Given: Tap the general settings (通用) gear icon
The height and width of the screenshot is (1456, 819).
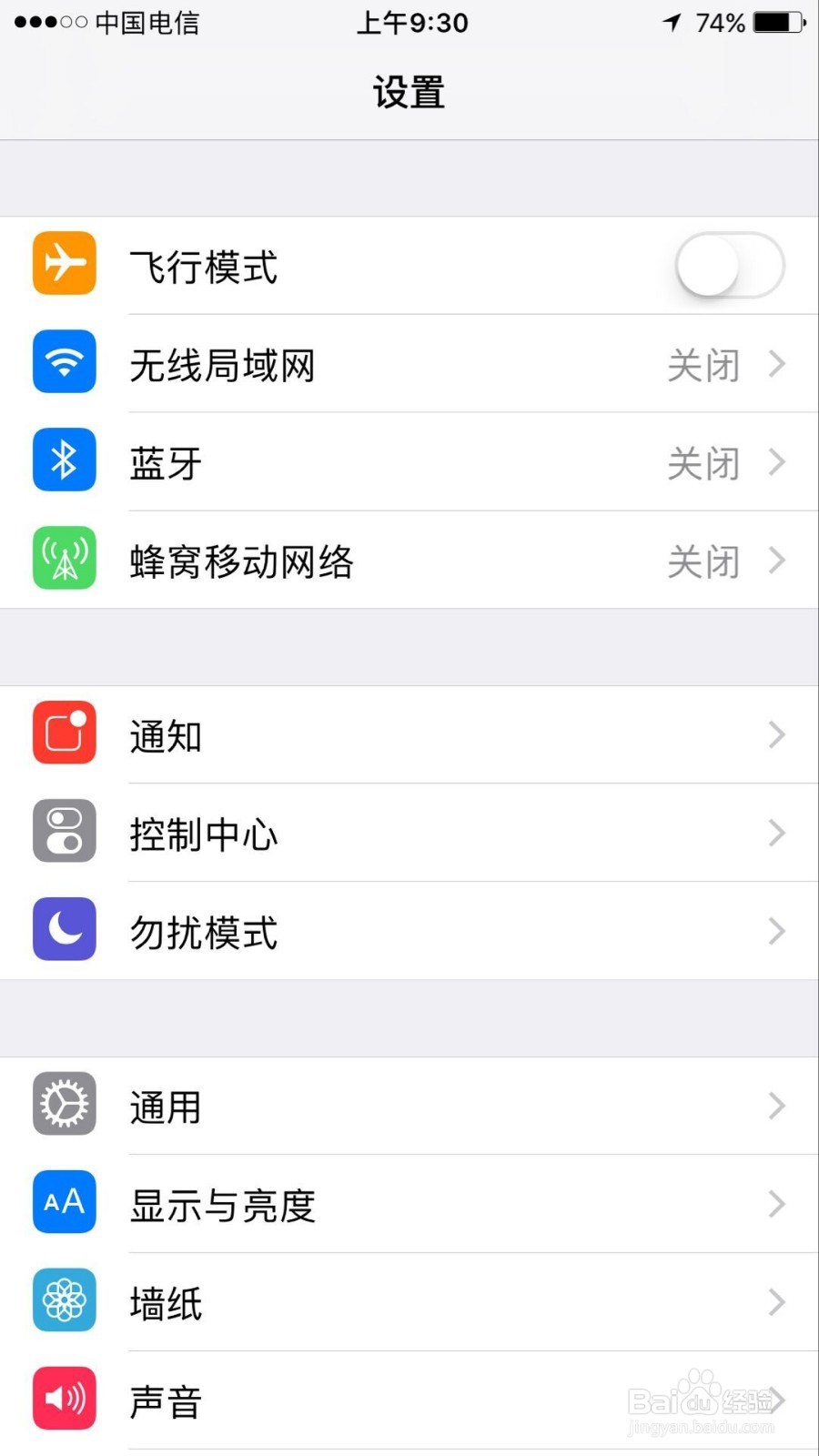Looking at the screenshot, I should click(64, 1104).
